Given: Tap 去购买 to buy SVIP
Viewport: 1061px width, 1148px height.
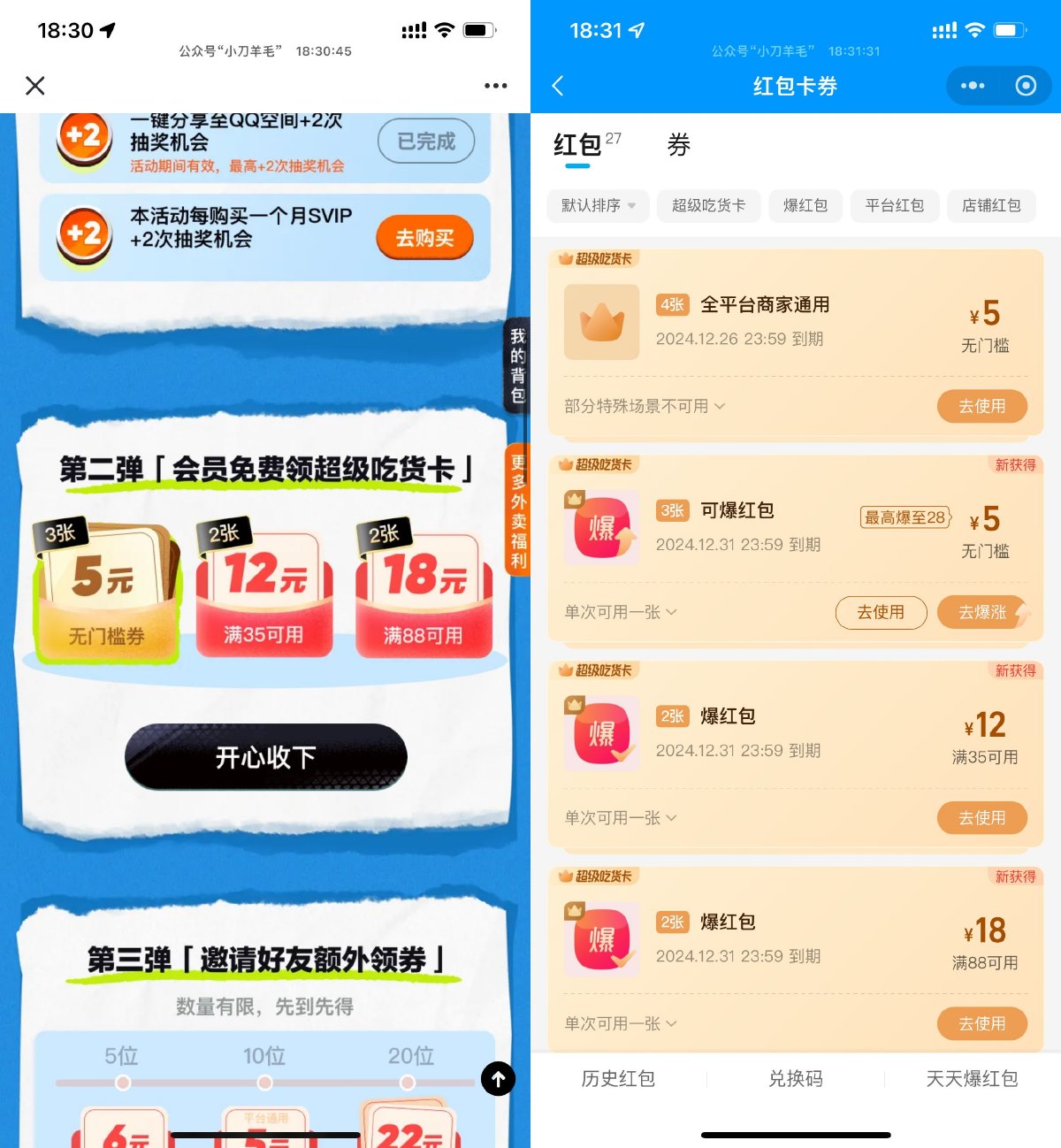Looking at the screenshot, I should 424,238.
